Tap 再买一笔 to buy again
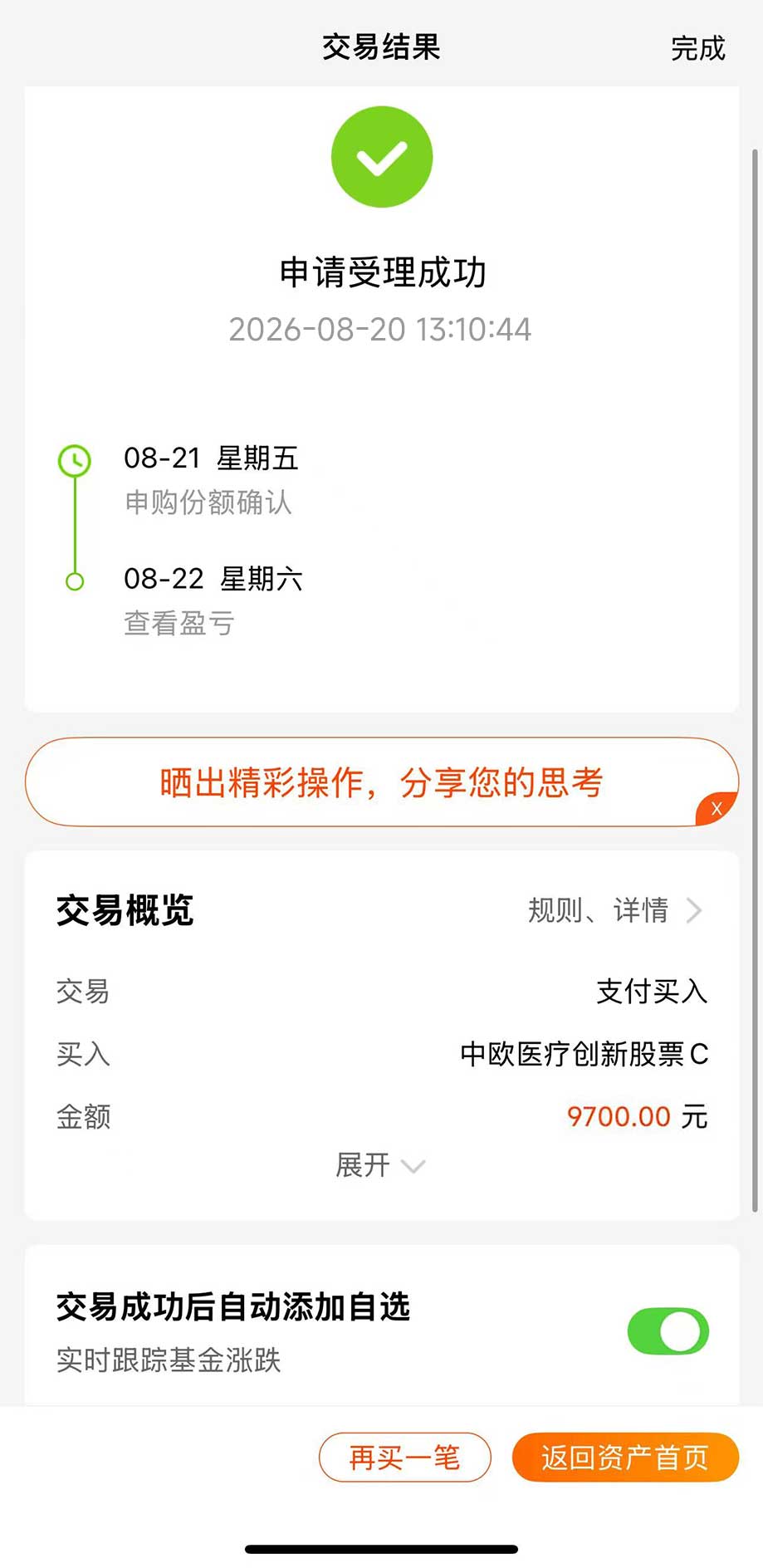Viewport: 763px width, 1568px height. [x=405, y=1457]
